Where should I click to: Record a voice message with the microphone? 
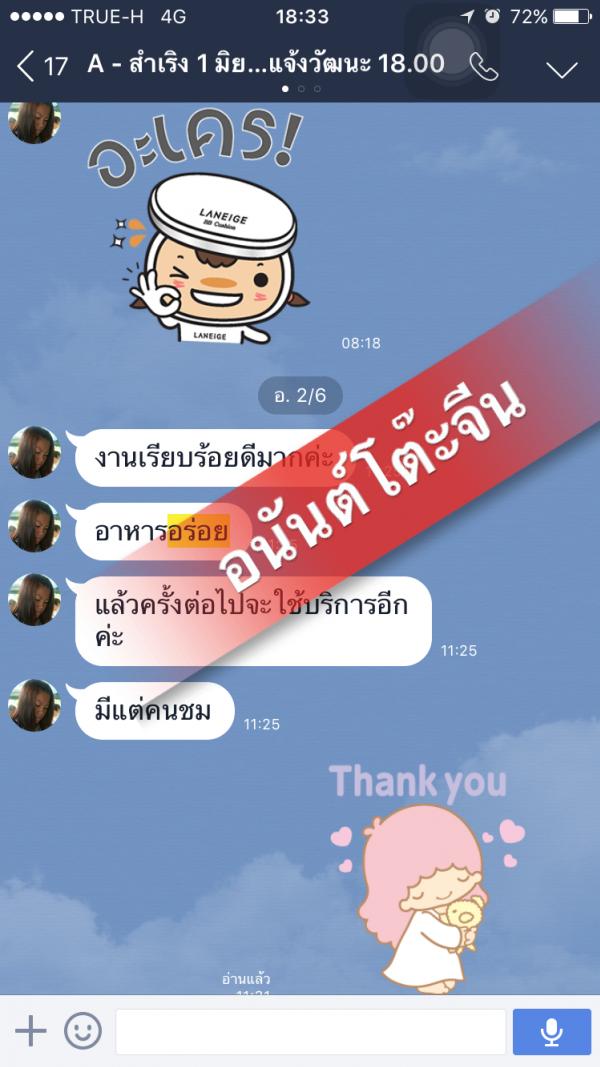pos(551,1031)
